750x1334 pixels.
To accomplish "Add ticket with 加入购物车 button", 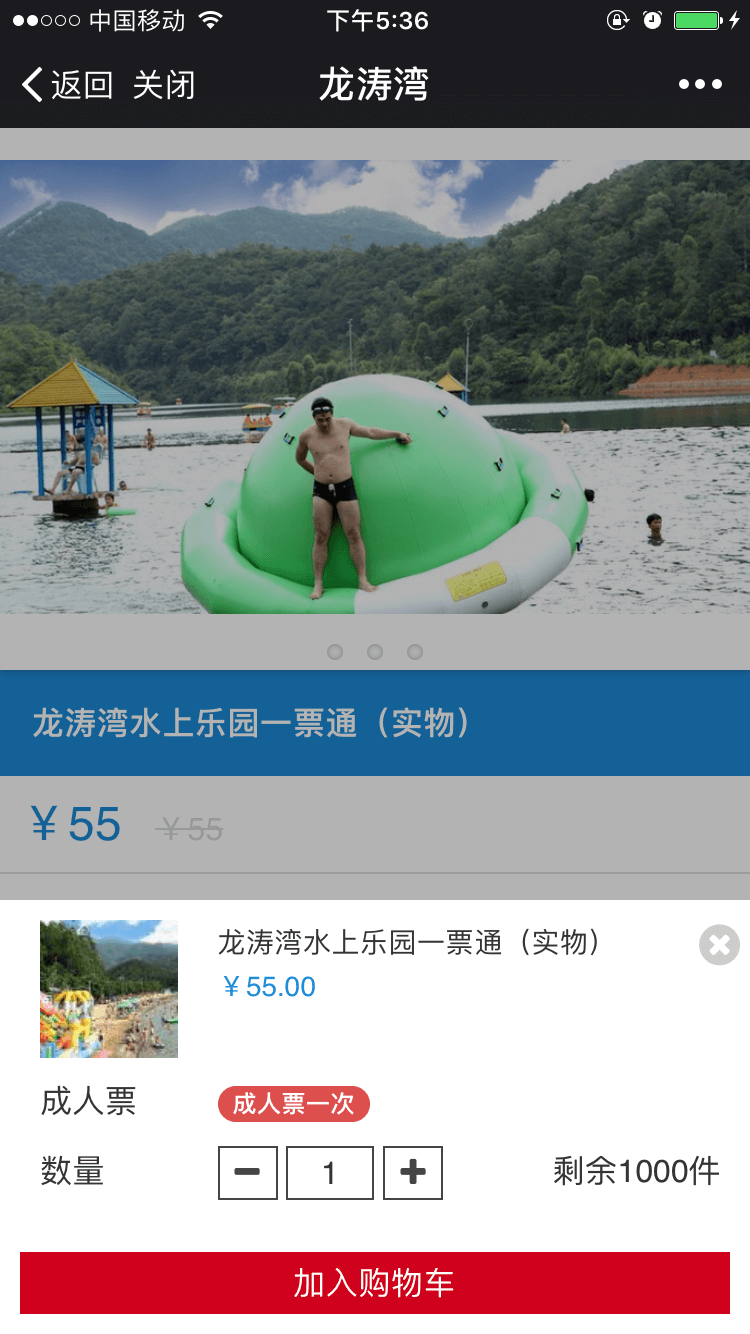I will tap(375, 1283).
